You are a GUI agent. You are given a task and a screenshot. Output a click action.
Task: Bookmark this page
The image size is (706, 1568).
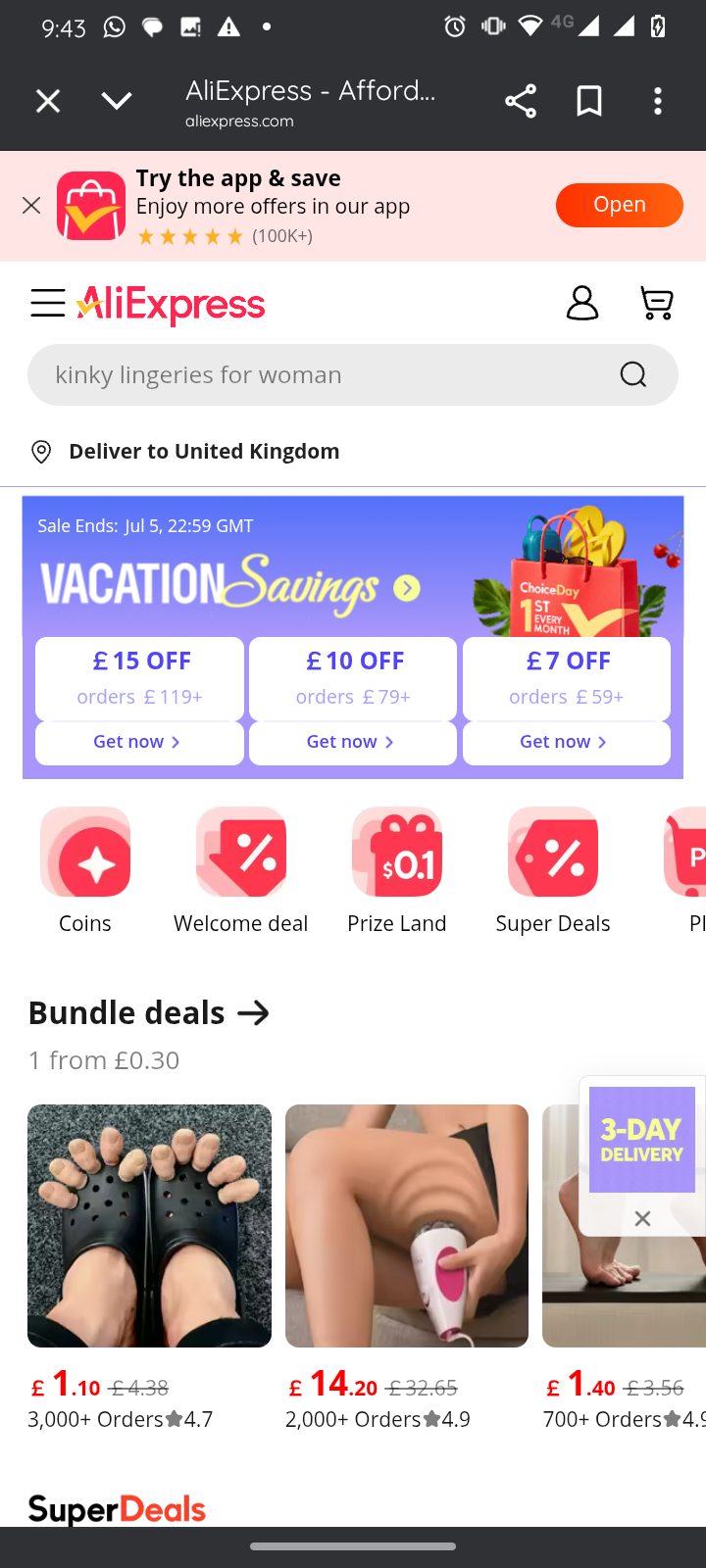(589, 101)
